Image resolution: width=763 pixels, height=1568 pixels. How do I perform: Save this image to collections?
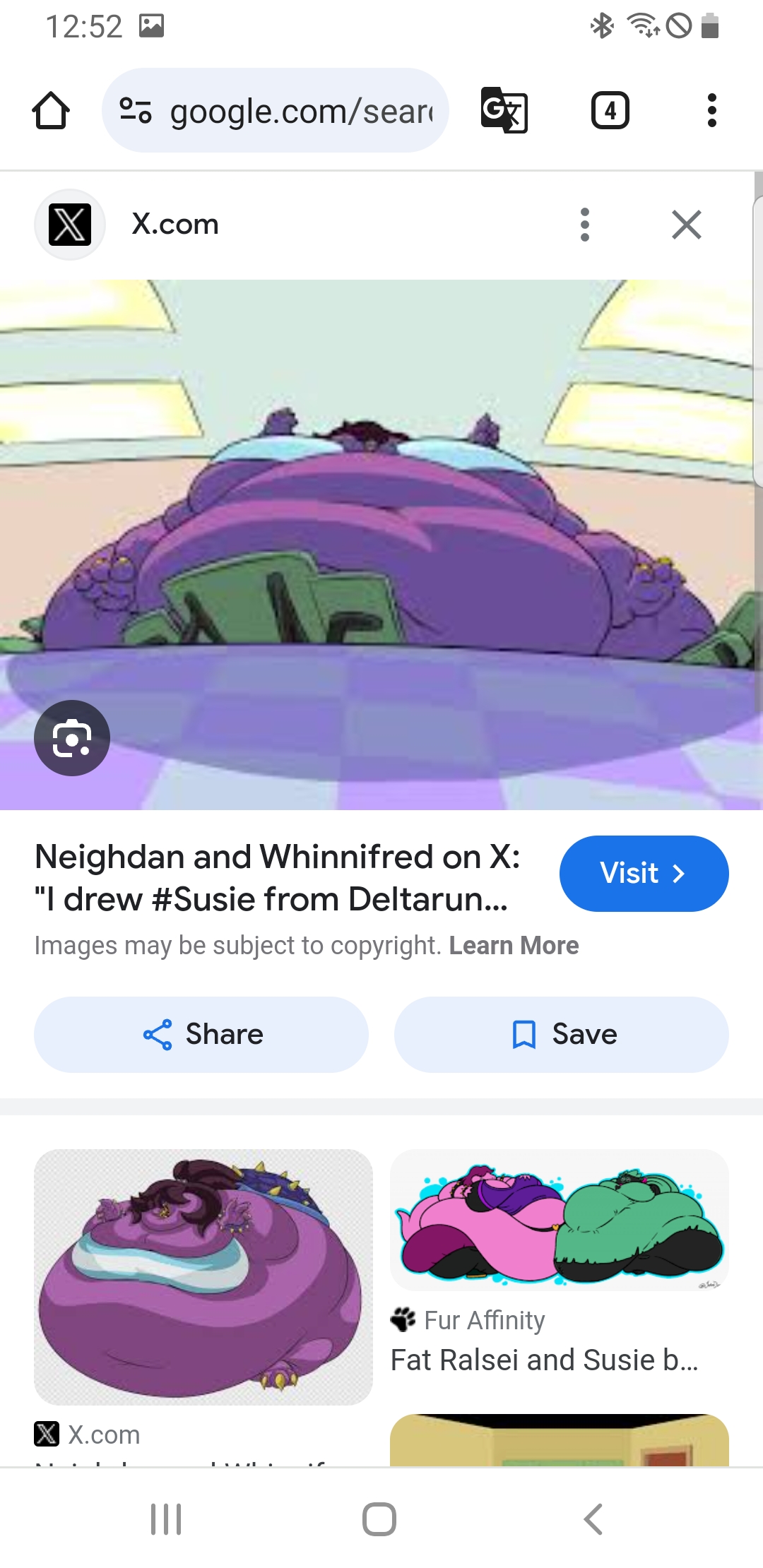(x=562, y=1034)
